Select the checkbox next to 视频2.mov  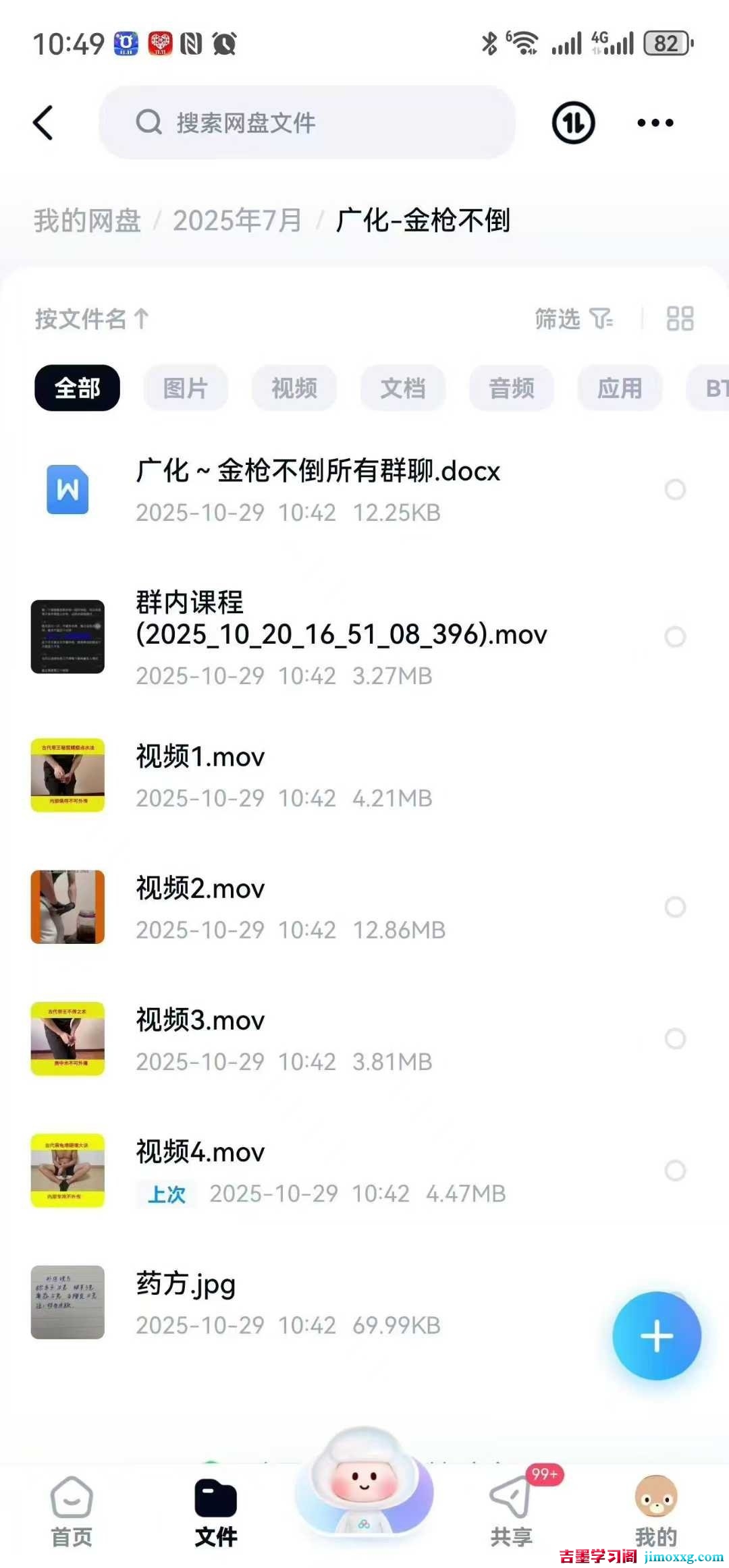coord(675,907)
